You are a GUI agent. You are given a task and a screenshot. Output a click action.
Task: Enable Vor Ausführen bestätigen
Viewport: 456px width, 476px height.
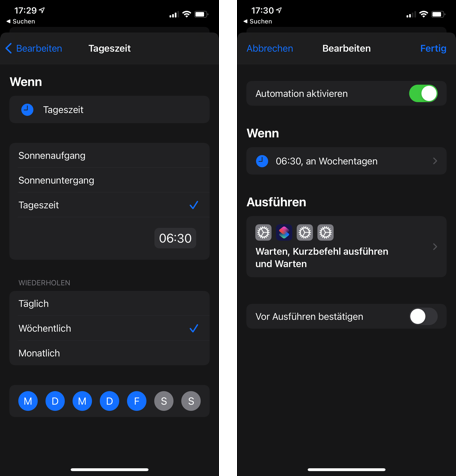(423, 316)
